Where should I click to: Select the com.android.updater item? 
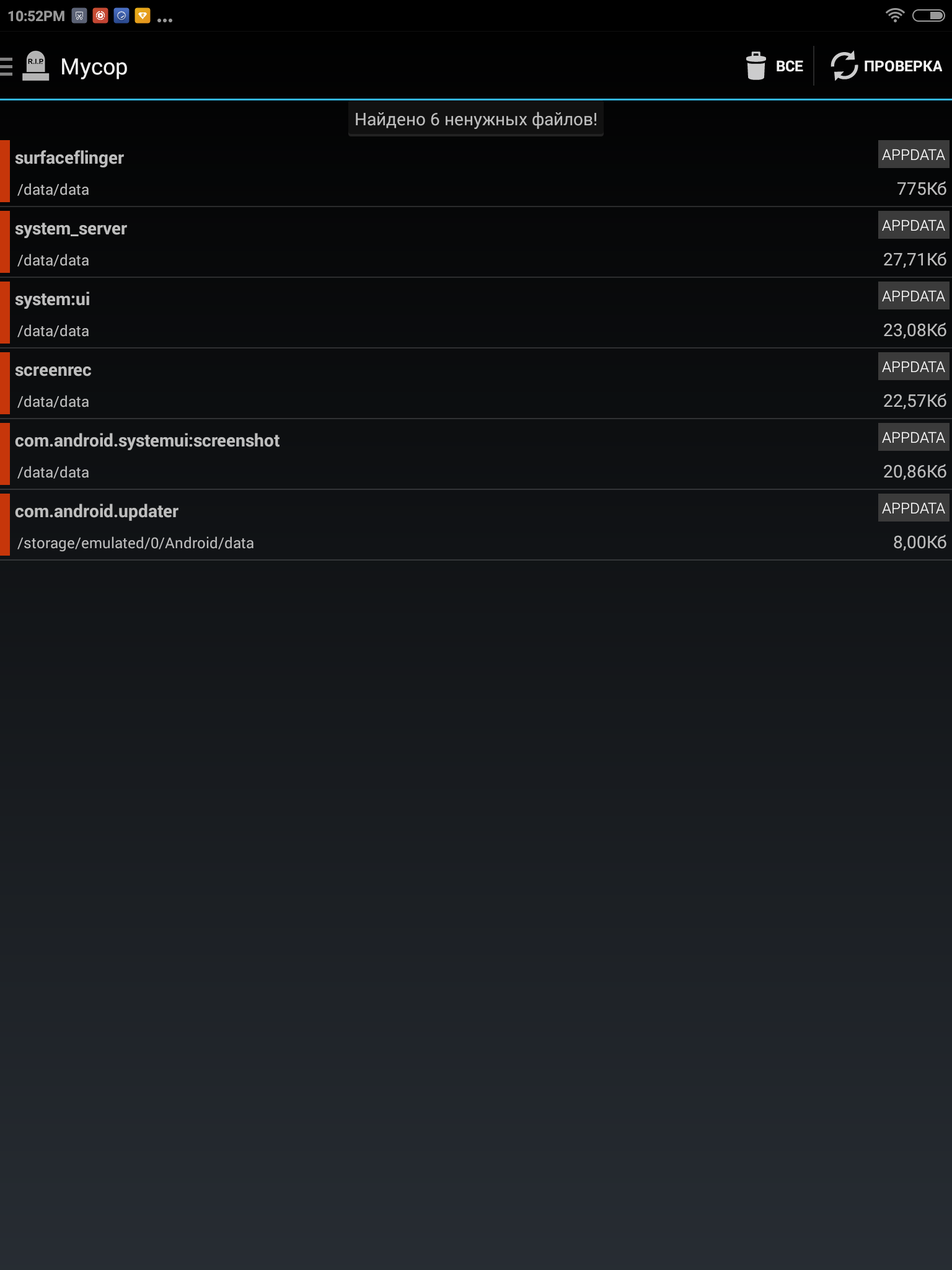click(x=434, y=526)
